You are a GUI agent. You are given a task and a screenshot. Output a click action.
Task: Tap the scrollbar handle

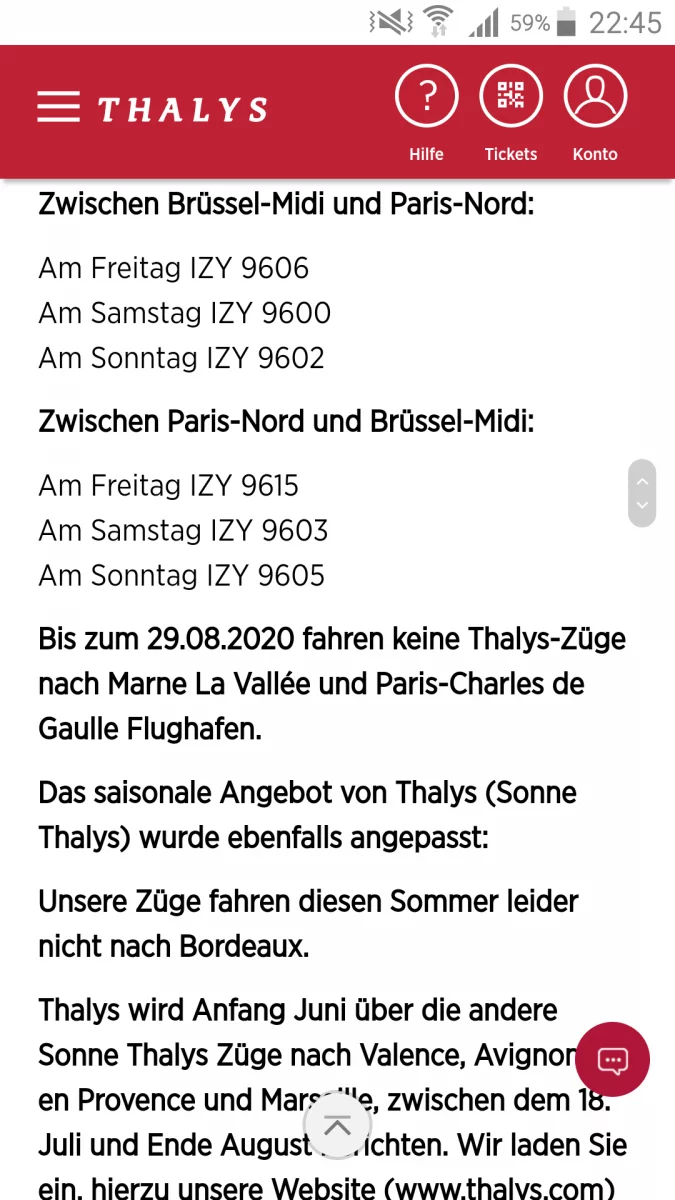pos(642,493)
